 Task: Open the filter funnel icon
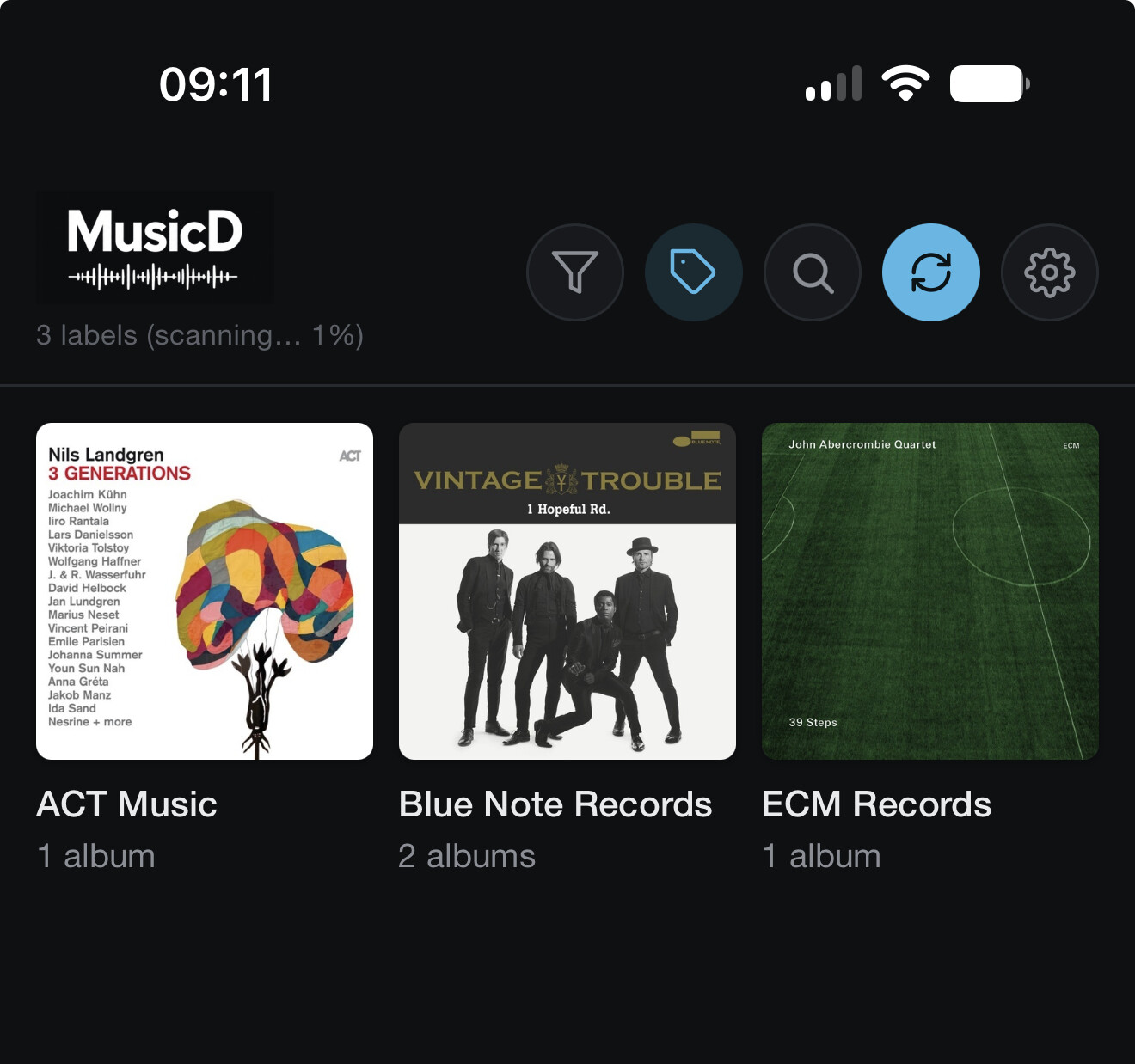(575, 272)
